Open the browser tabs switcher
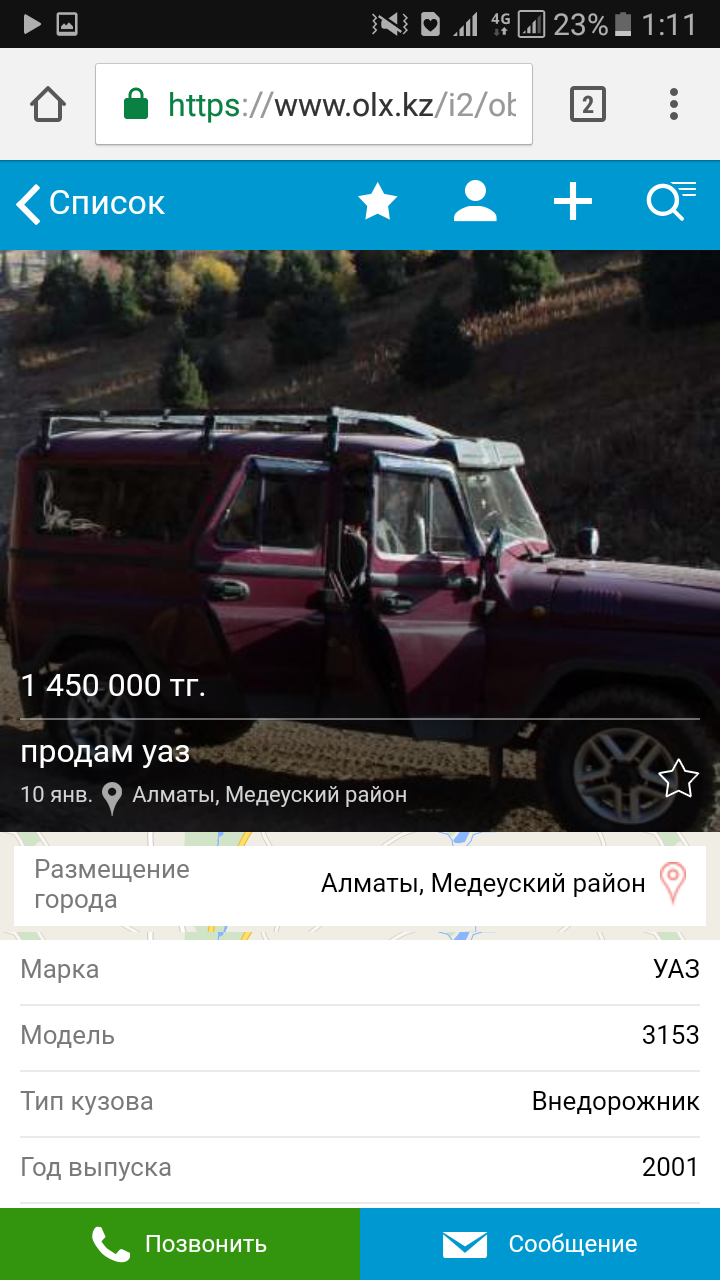This screenshot has width=720, height=1280. pyautogui.click(x=587, y=105)
